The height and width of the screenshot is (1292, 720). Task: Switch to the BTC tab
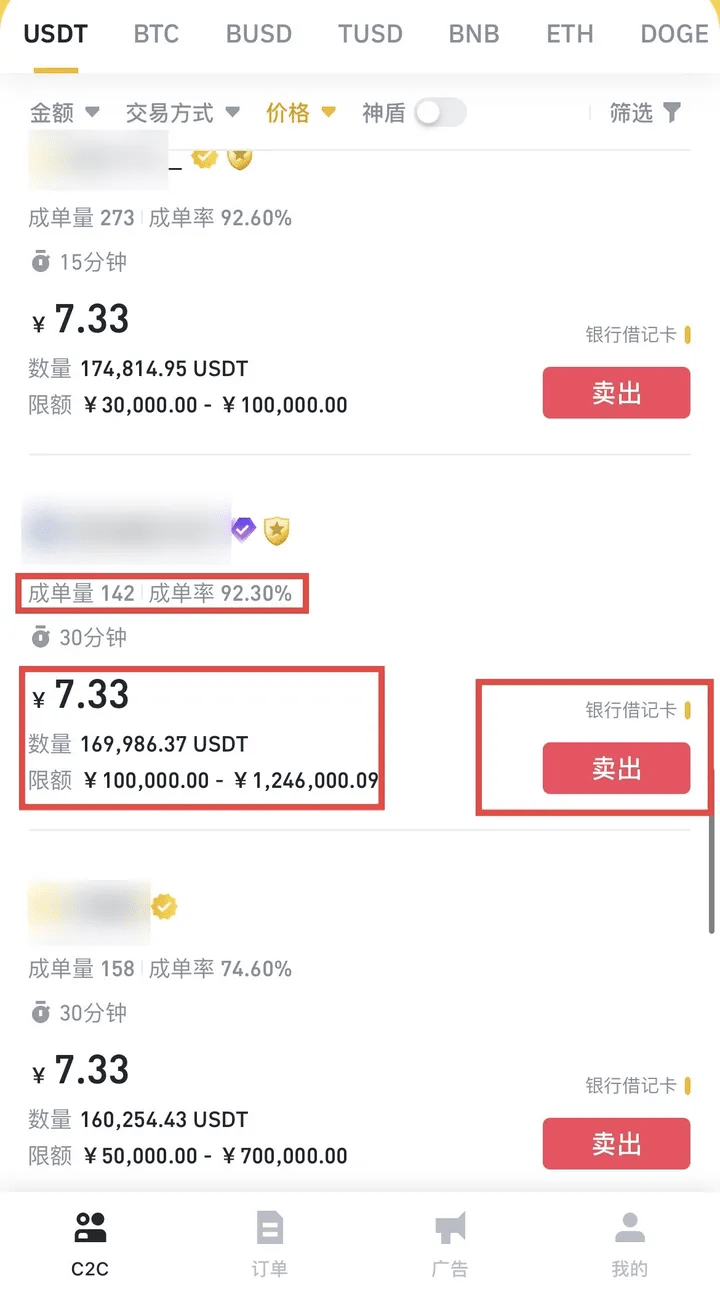[x=156, y=33]
